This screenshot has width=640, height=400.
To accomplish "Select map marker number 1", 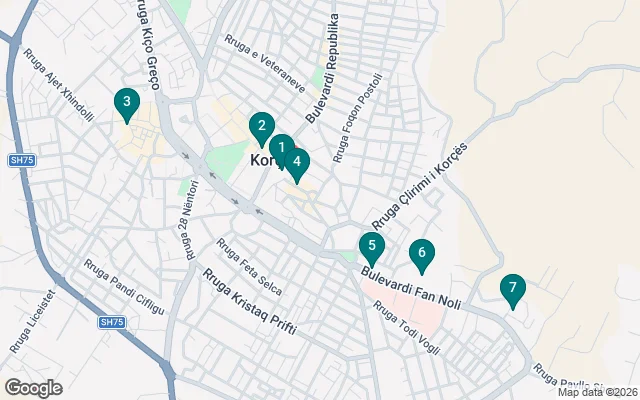I will 281,148.
